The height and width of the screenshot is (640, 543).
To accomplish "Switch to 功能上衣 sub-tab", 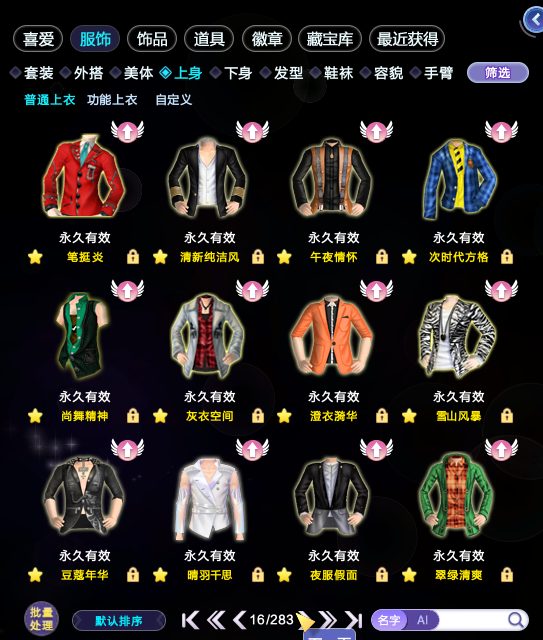I will pyautogui.click(x=112, y=100).
